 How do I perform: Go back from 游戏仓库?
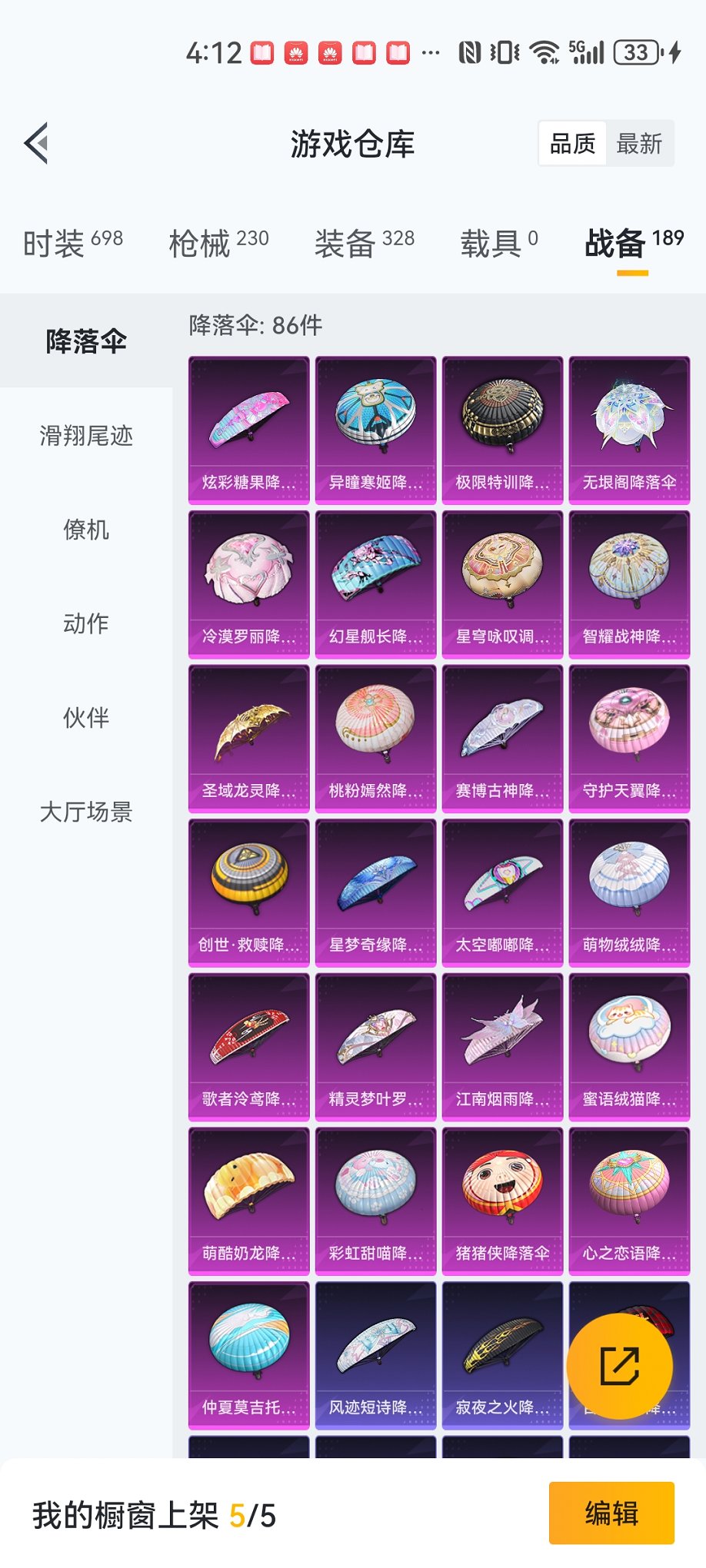(37, 143)
